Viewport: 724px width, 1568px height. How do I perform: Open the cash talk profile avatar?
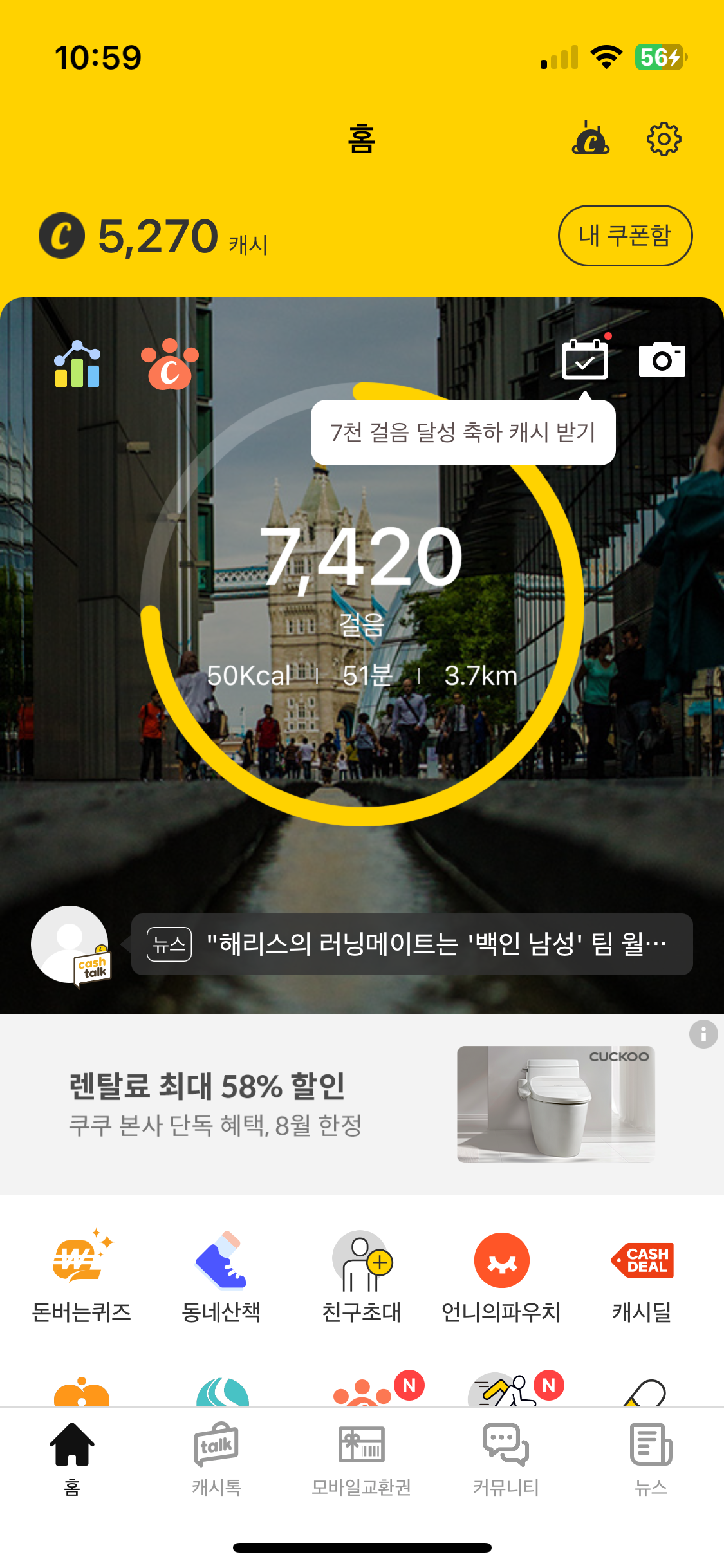71,945
